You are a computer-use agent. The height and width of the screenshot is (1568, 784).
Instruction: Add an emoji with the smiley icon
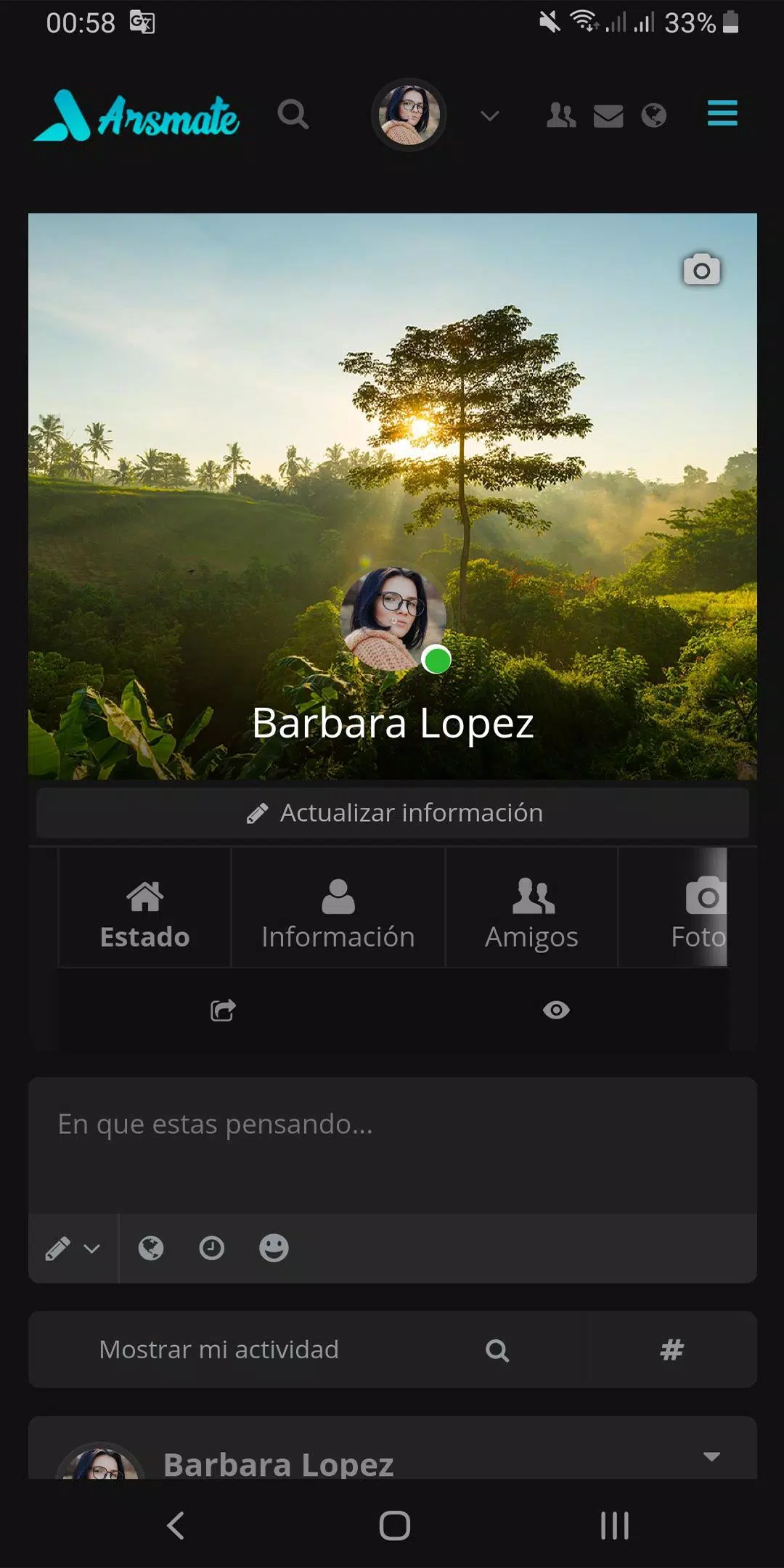coord(274,1248)
